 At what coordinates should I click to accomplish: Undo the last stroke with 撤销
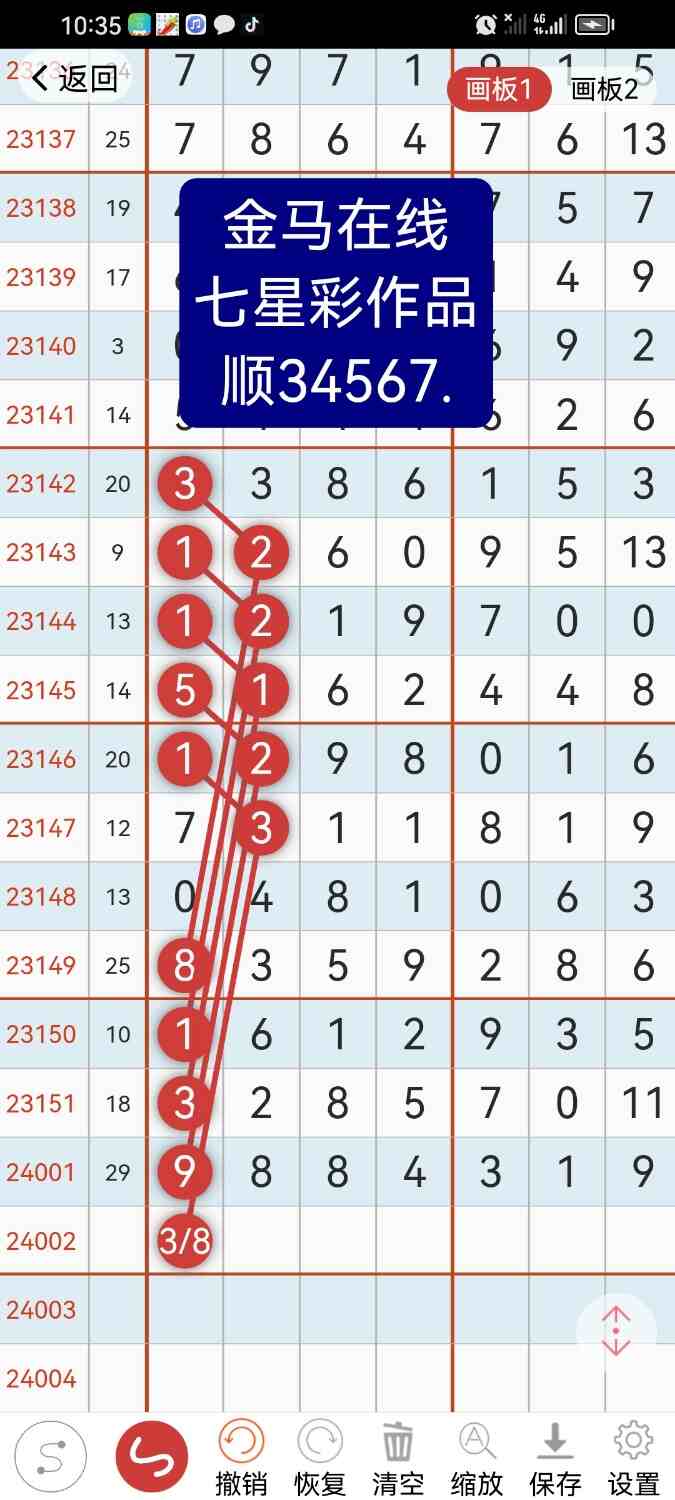241,1457
